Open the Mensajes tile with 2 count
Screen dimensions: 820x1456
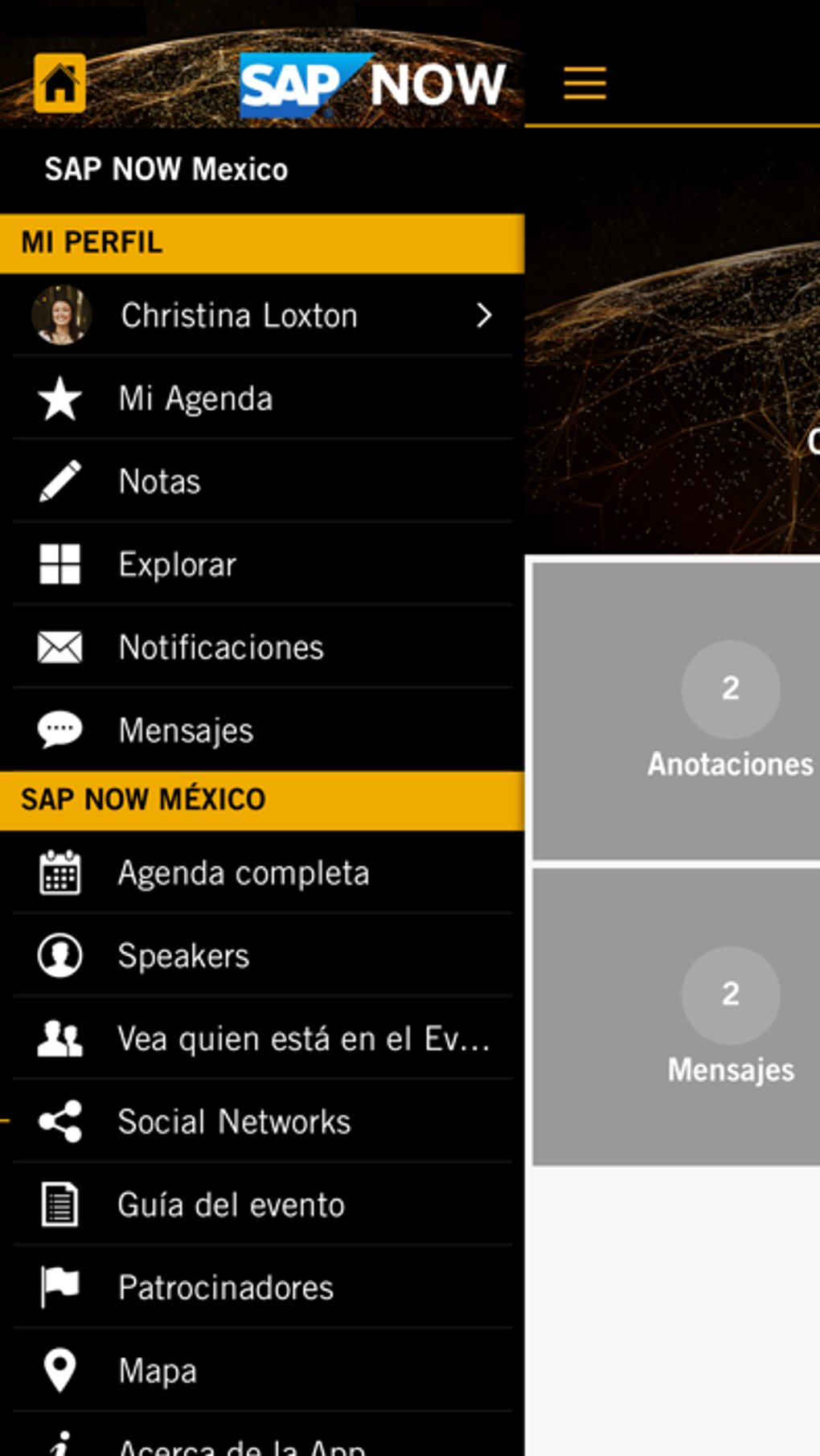[x=677, y=1016]
